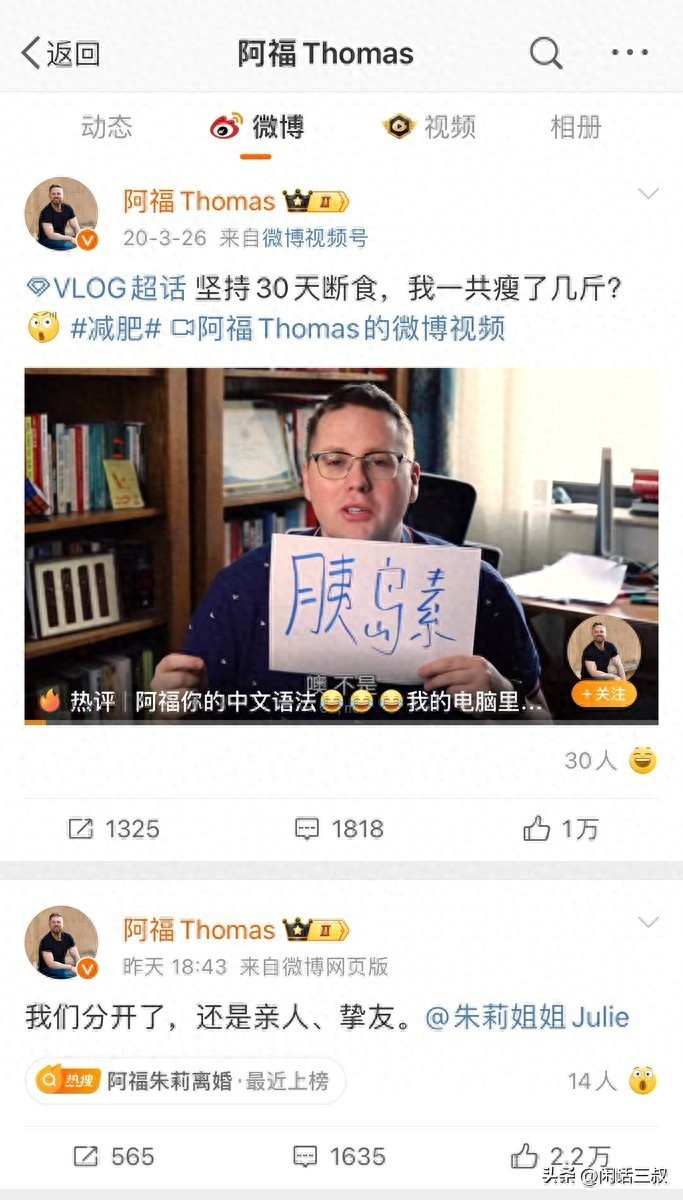This screenshot has height=1200, width=683.
Task: Open search on the profile page
Action: (545, 53)
